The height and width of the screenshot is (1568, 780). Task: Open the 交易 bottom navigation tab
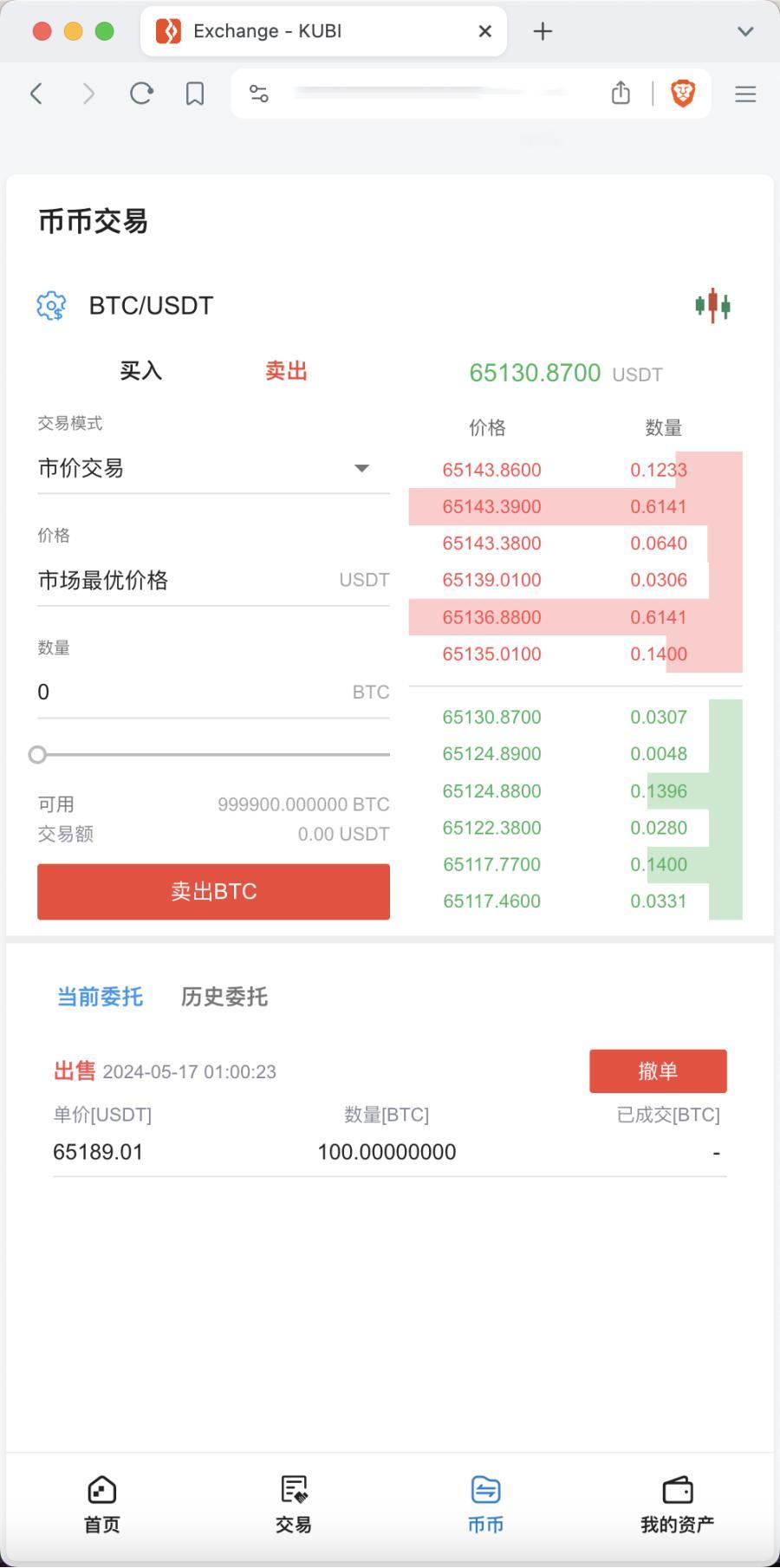294,1506
